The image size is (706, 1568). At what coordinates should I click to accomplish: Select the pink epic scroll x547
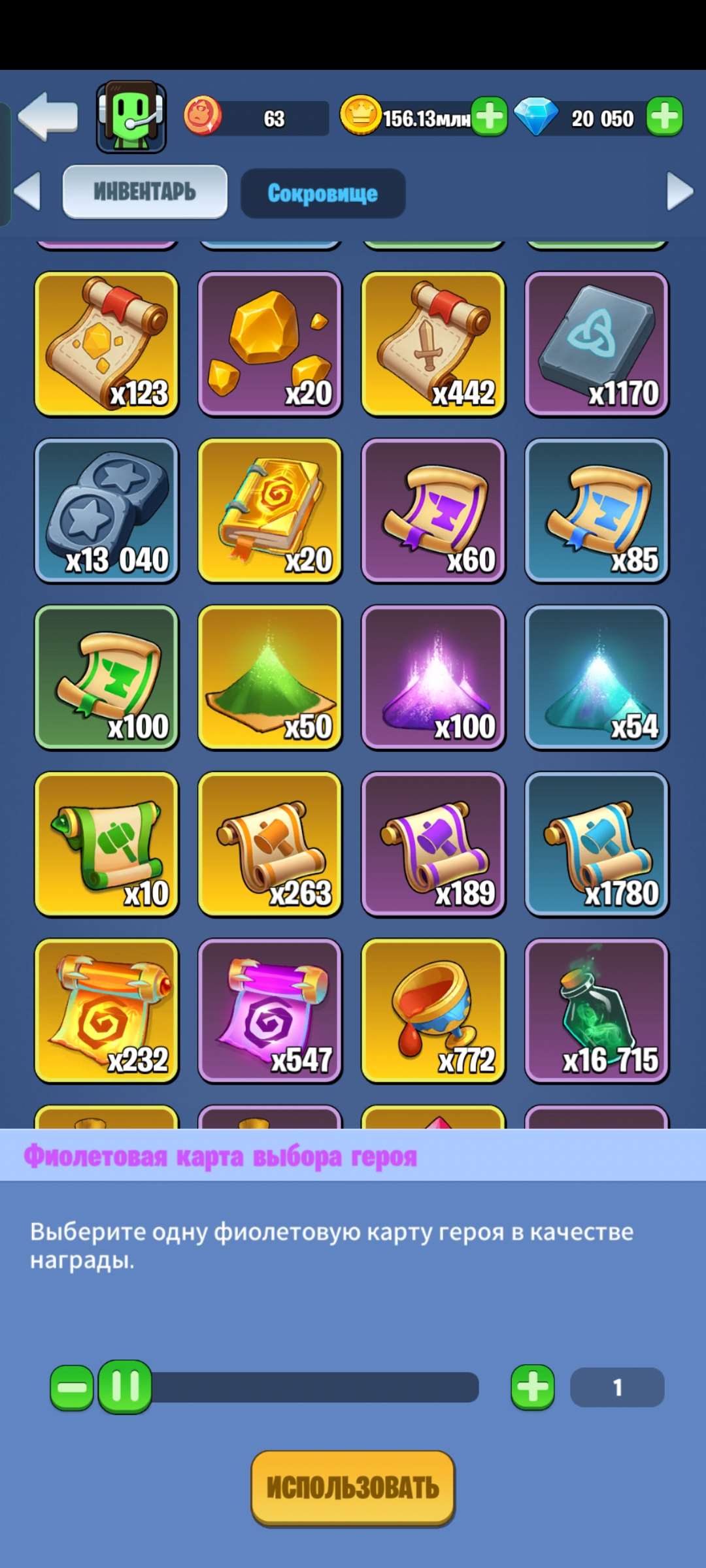(x=270, y=1009)
